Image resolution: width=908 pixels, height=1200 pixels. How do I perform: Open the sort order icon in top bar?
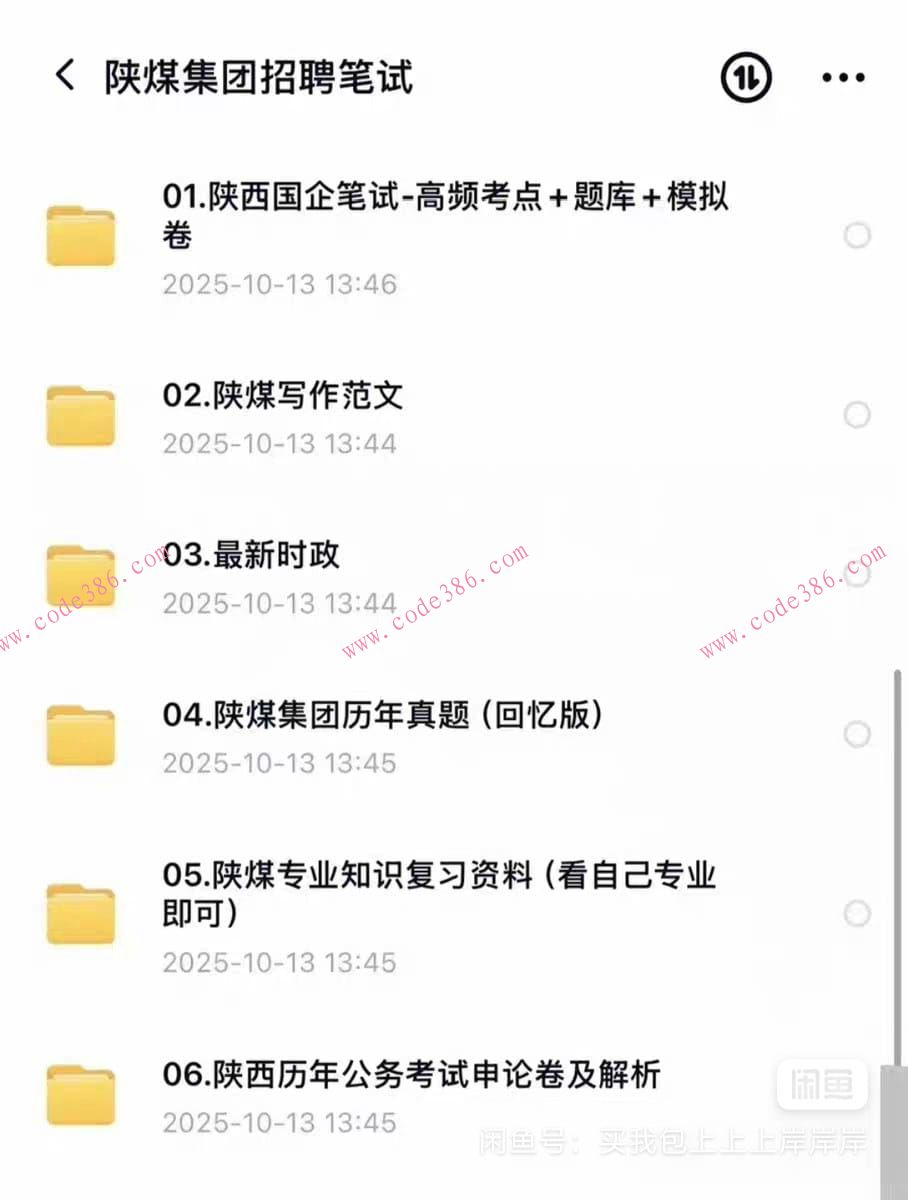pos(744,77)
